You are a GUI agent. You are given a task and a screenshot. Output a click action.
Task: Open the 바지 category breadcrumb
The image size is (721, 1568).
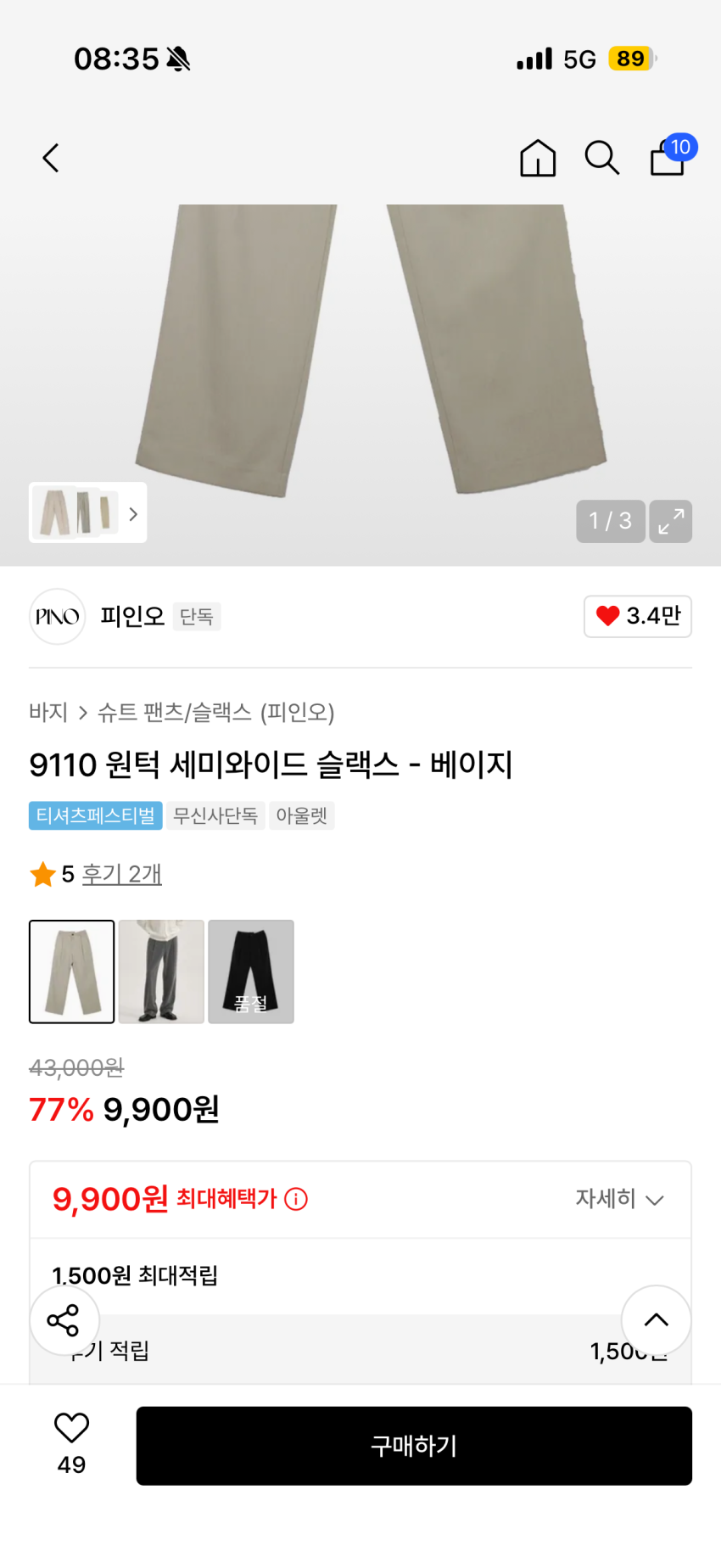pos(48,712)
